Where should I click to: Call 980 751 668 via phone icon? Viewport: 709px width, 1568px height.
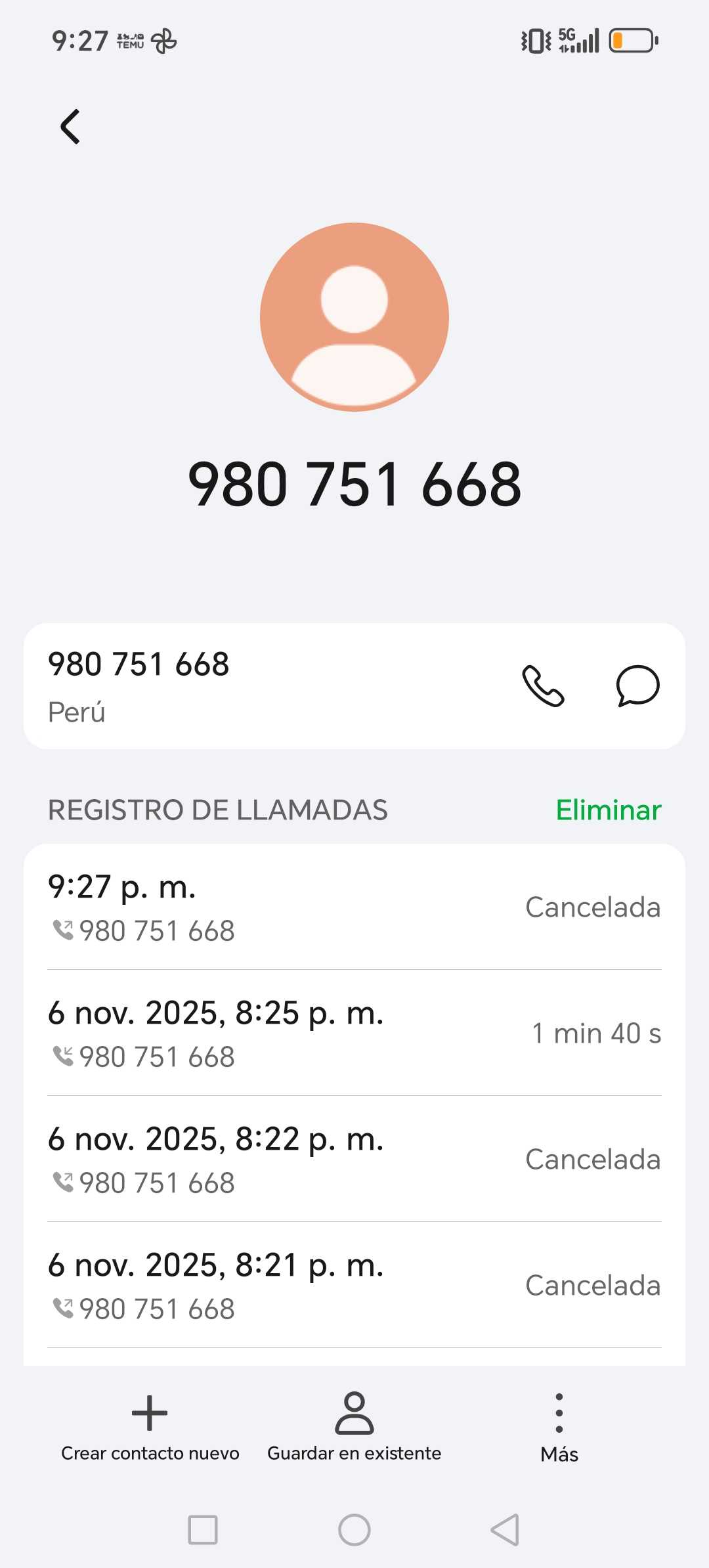[x=543, y=686]
